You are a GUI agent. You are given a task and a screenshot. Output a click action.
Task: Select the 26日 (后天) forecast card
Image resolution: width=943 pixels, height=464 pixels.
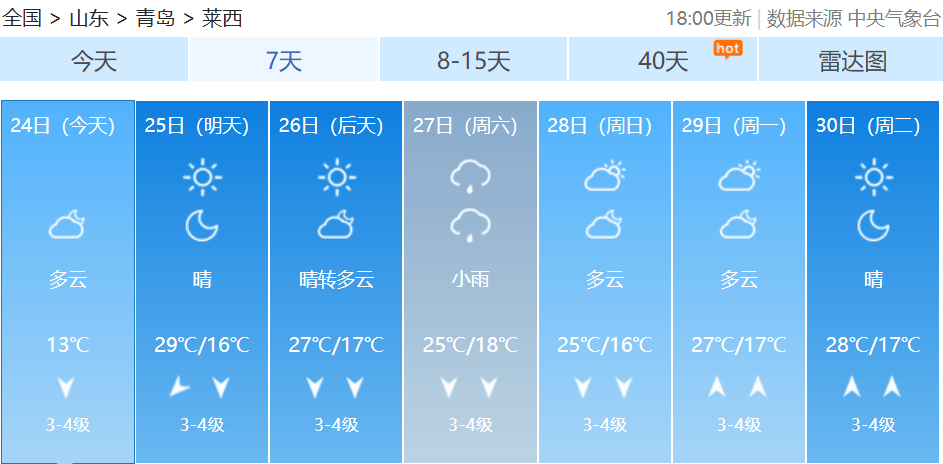pos(336,280)
